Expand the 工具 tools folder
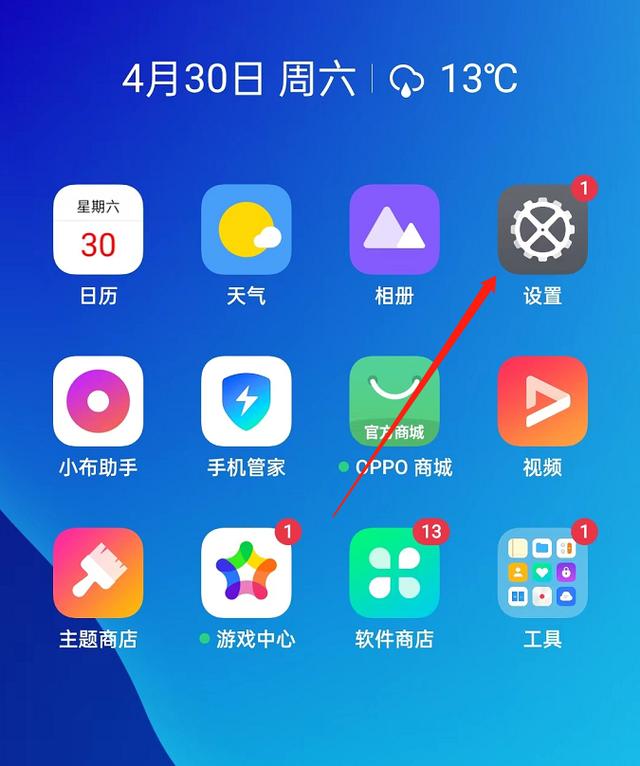 (542, 573)
